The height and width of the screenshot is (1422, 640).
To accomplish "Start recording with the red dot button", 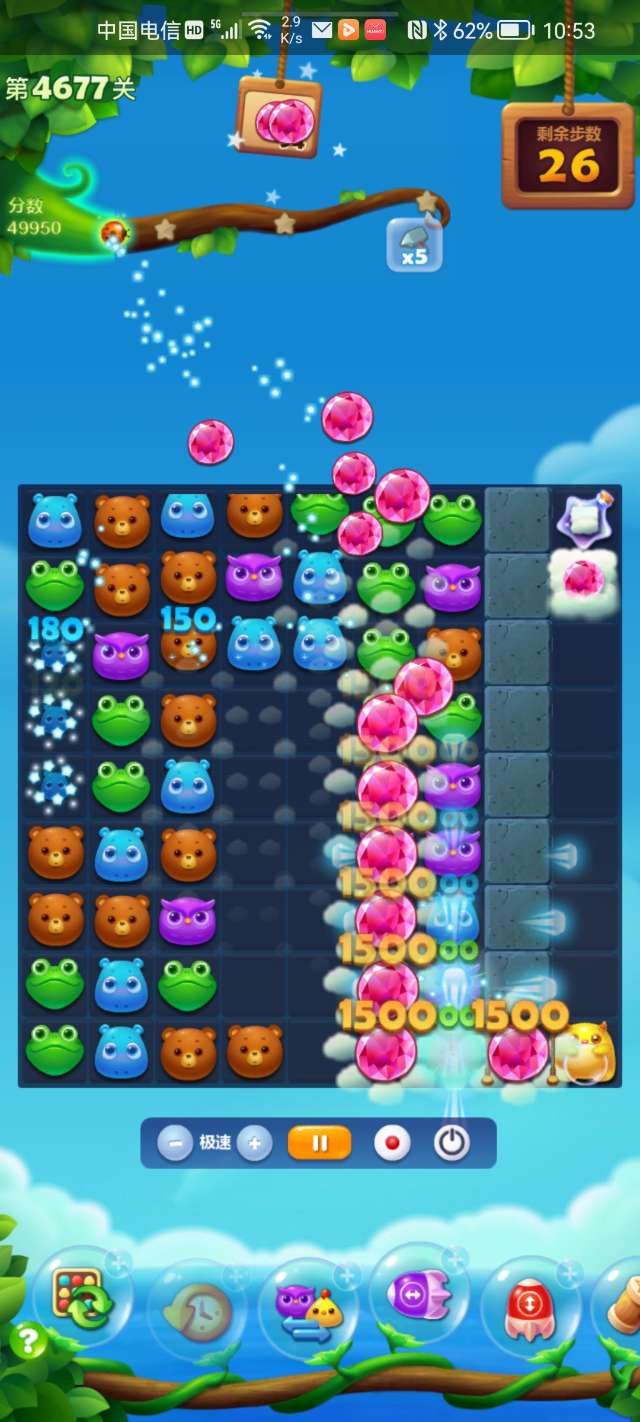I will pos(392,1143).
